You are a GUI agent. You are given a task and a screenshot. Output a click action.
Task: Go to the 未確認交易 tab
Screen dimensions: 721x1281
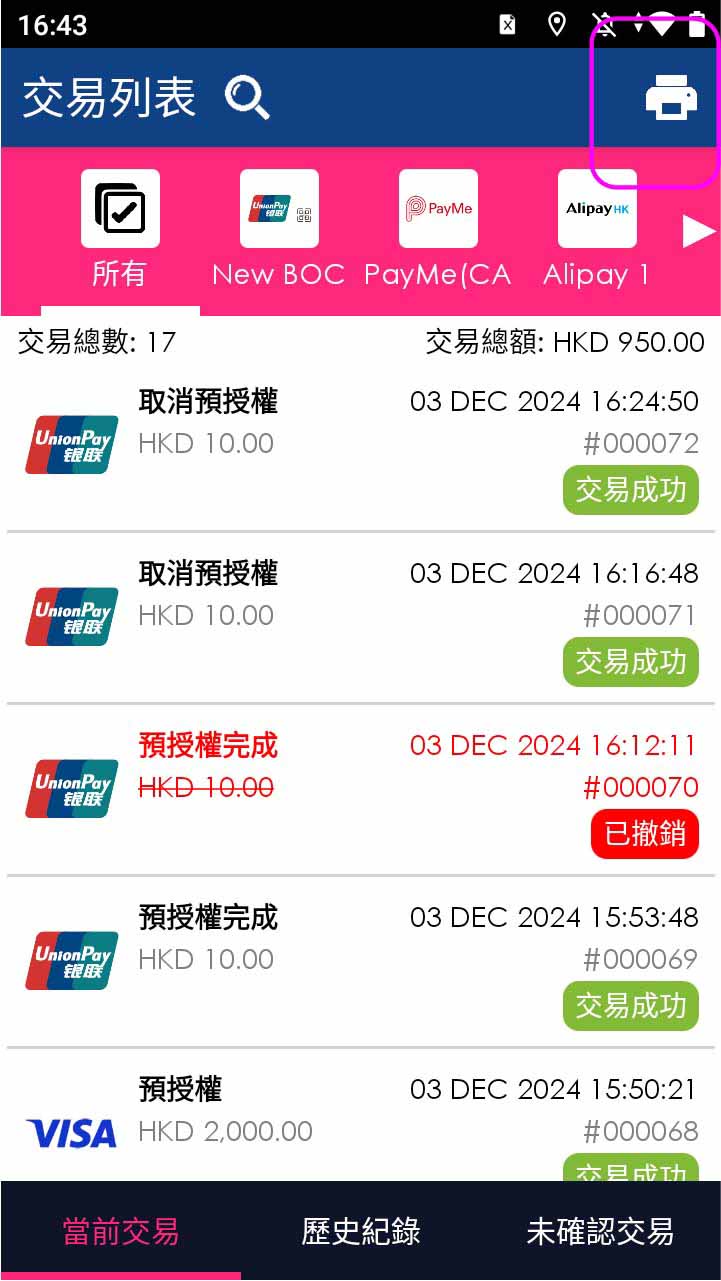(x=600, y=1231)
